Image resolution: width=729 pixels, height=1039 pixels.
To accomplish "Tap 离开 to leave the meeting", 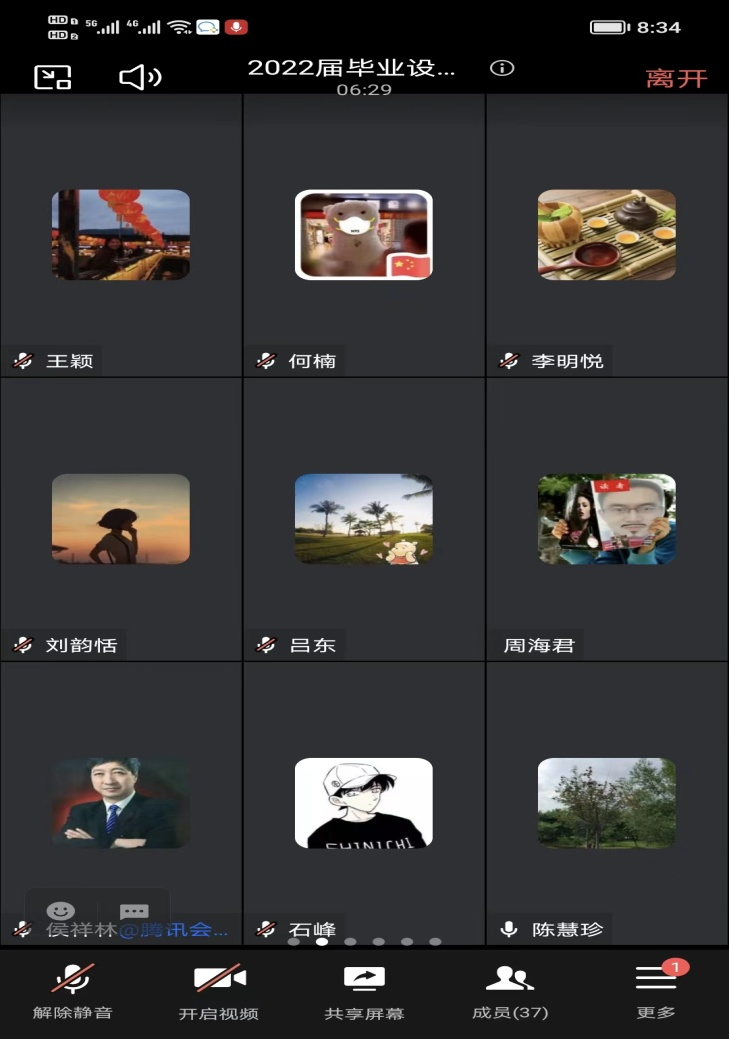I will point(676,78).
